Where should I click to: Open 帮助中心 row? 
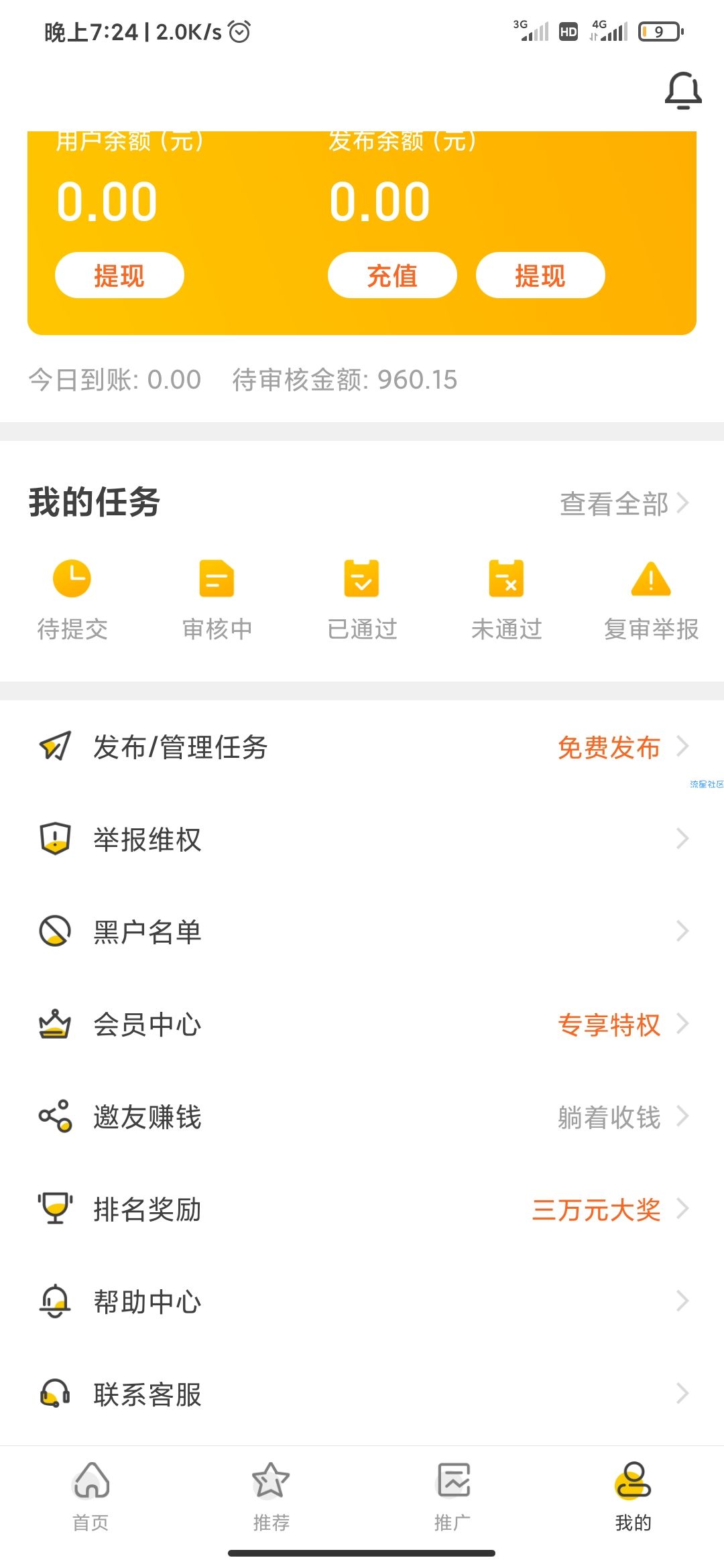362,1301
